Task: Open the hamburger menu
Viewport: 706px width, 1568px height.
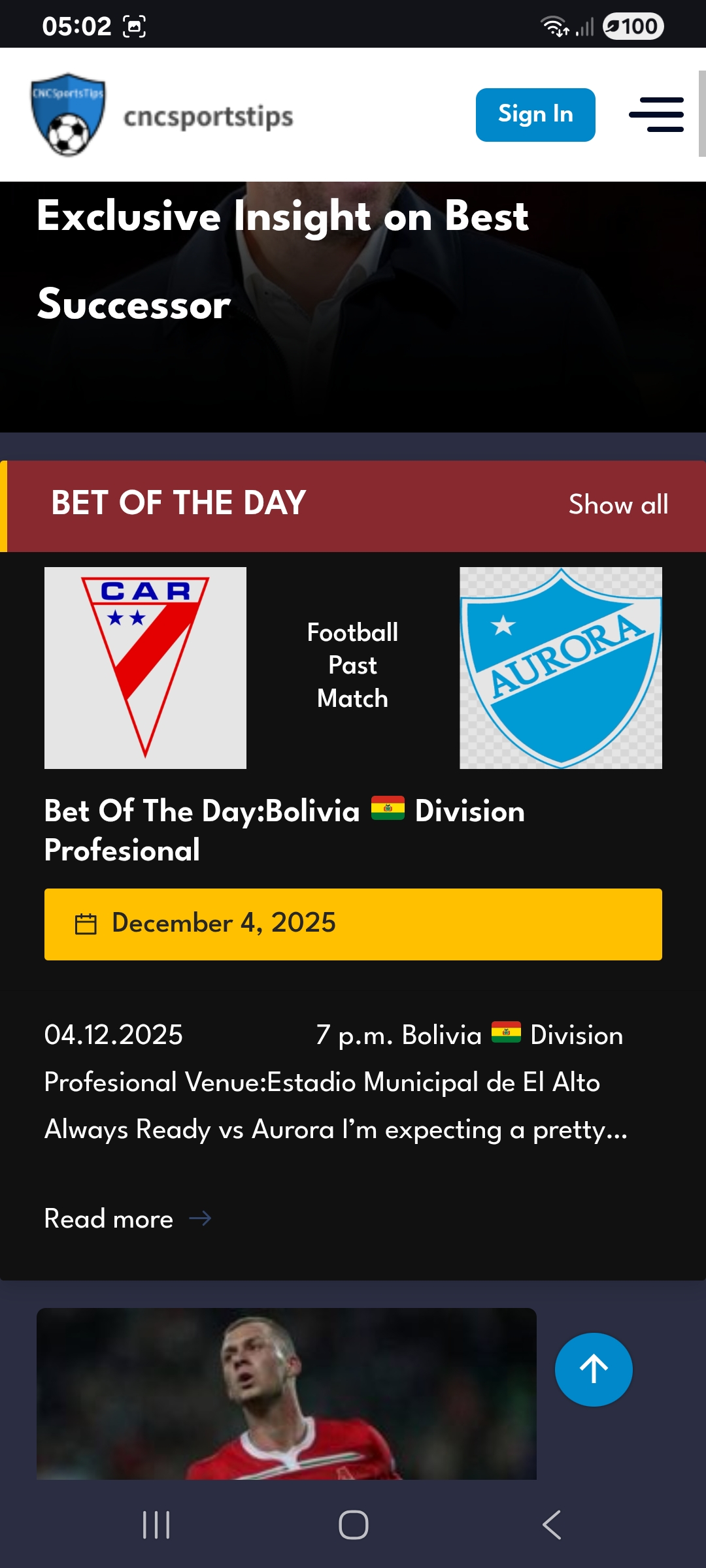Action: coord(656,115)
